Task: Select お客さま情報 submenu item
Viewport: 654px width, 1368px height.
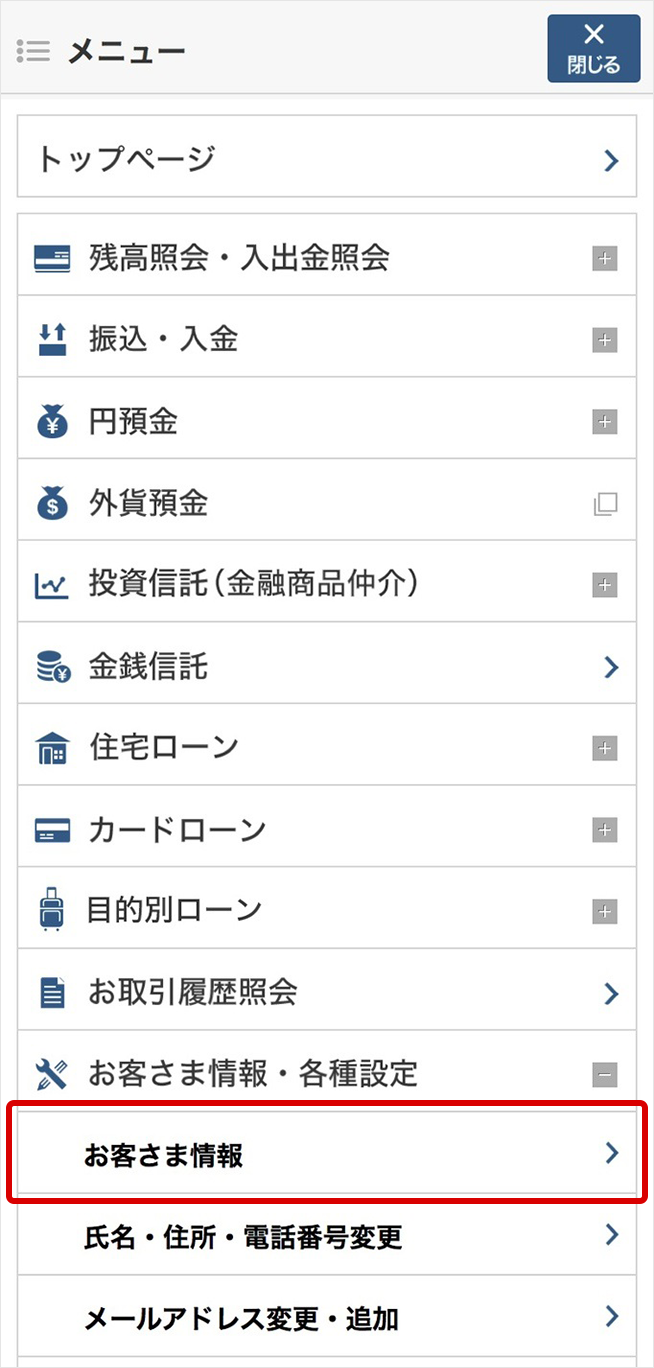Action: coord(326,1155)
